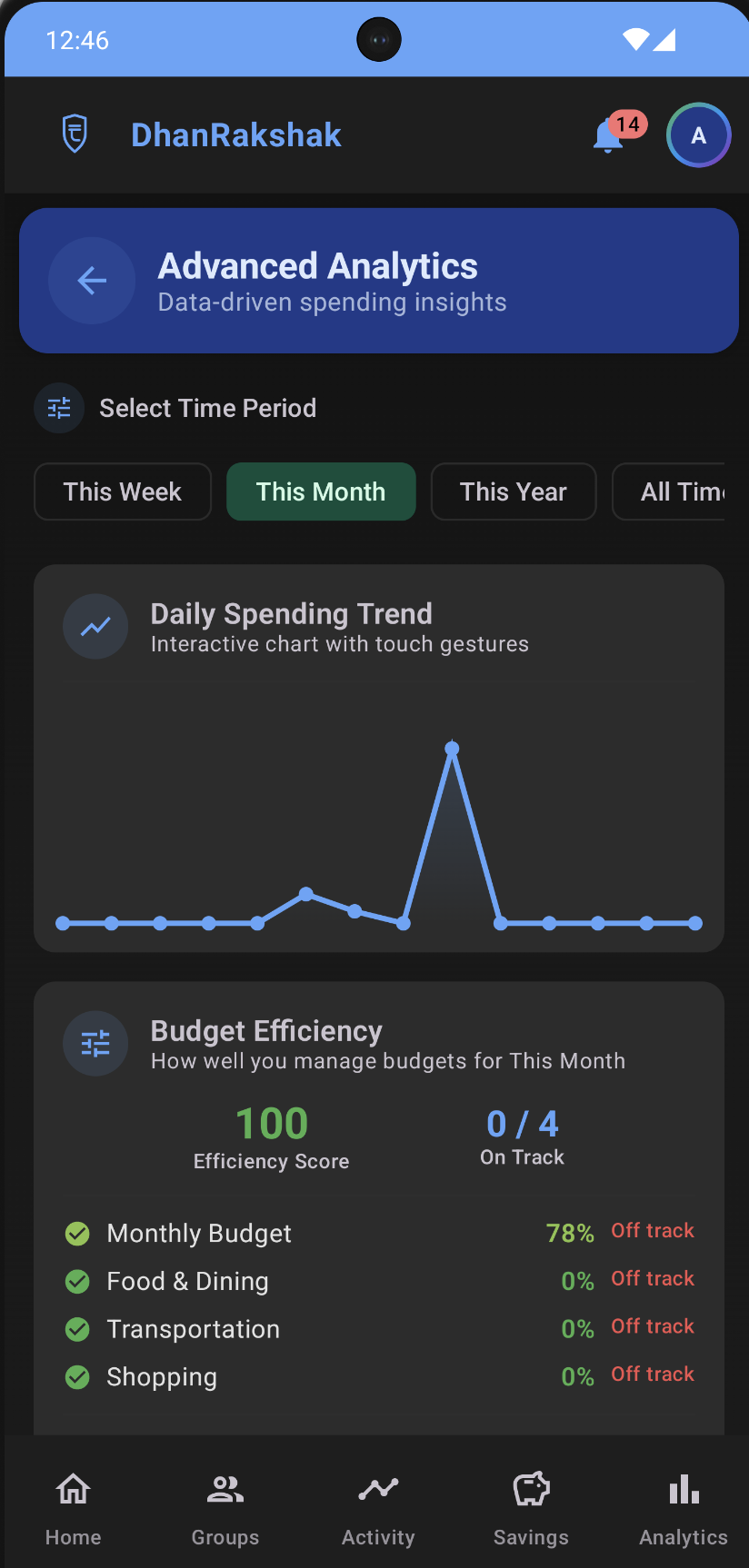Screen dimensions: 749x1568
Task: Open notifications via the bell icon
Action: coord(607,135)
